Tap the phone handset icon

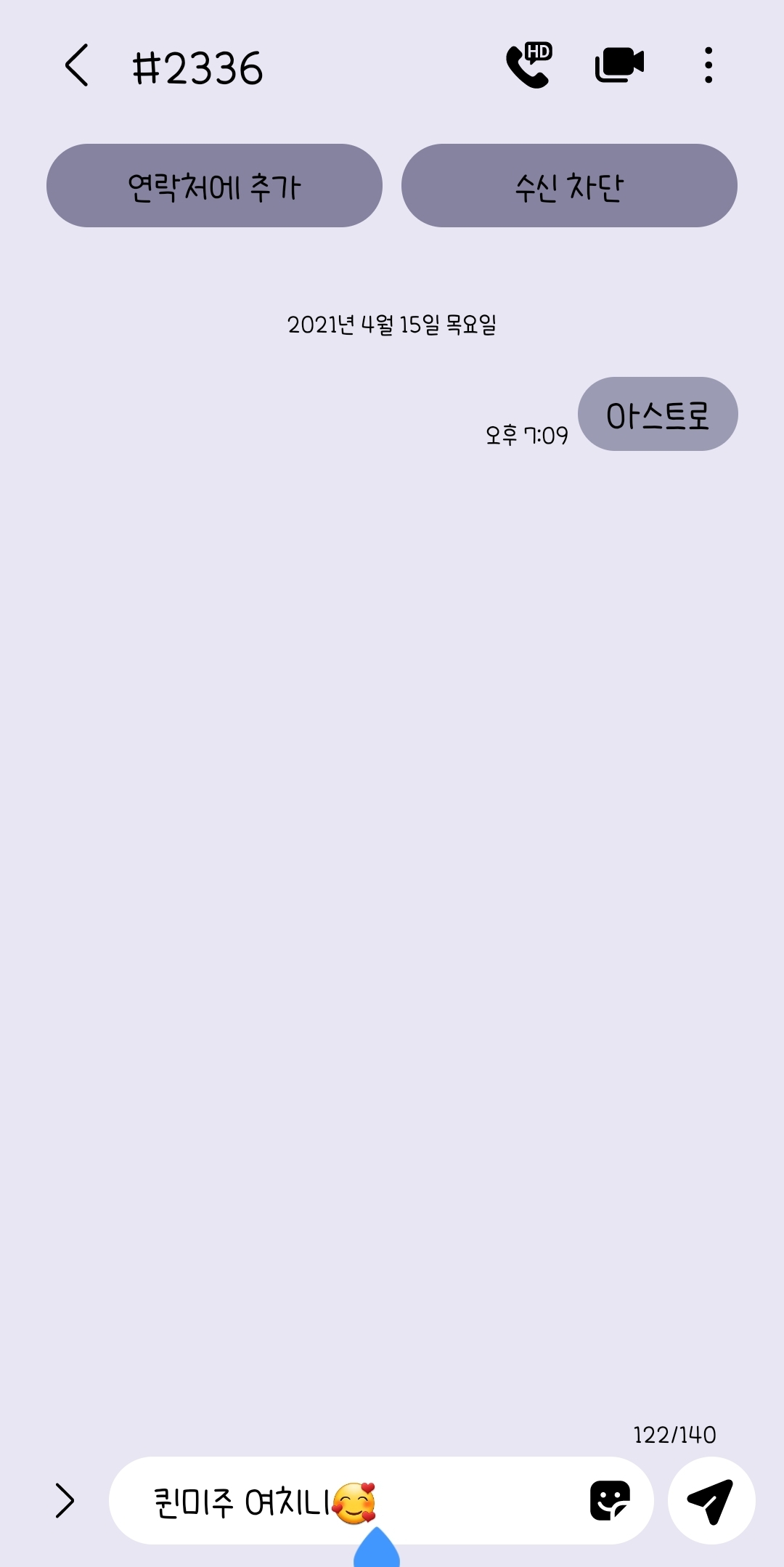(x=526, y=69)
